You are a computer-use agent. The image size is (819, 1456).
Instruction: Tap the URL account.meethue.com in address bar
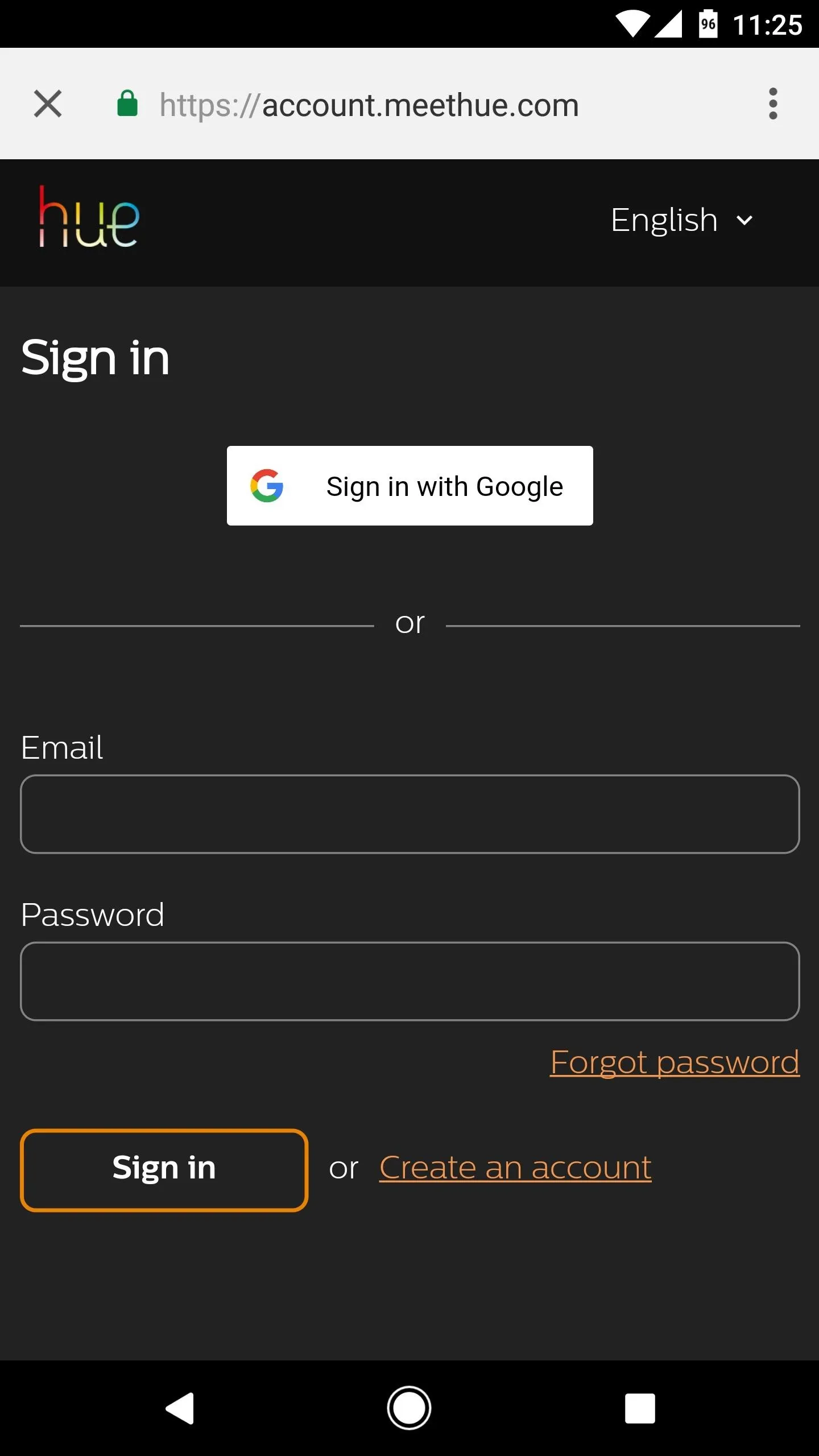[369, 105]
